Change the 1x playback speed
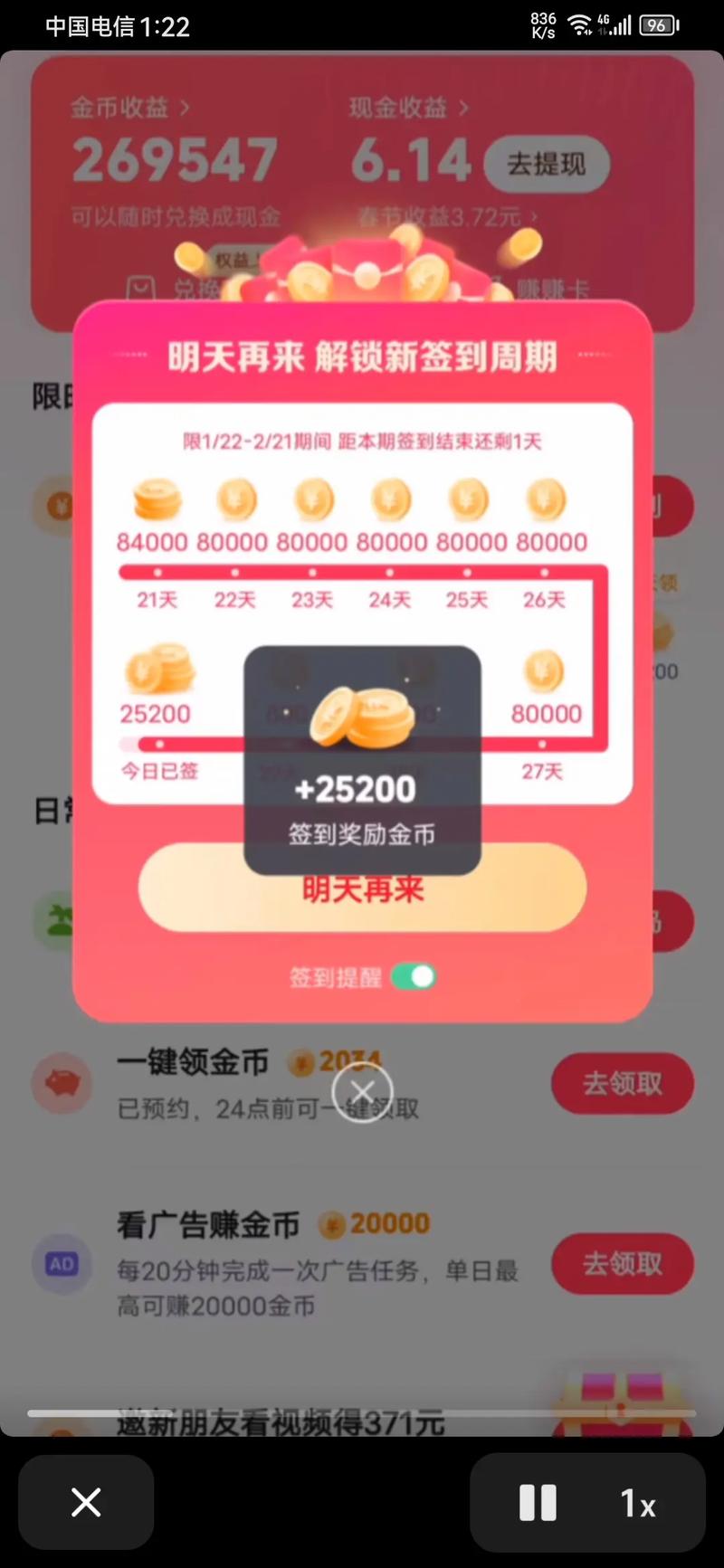This screenshot has width=724, height=1568. [x=637, y=1504]
